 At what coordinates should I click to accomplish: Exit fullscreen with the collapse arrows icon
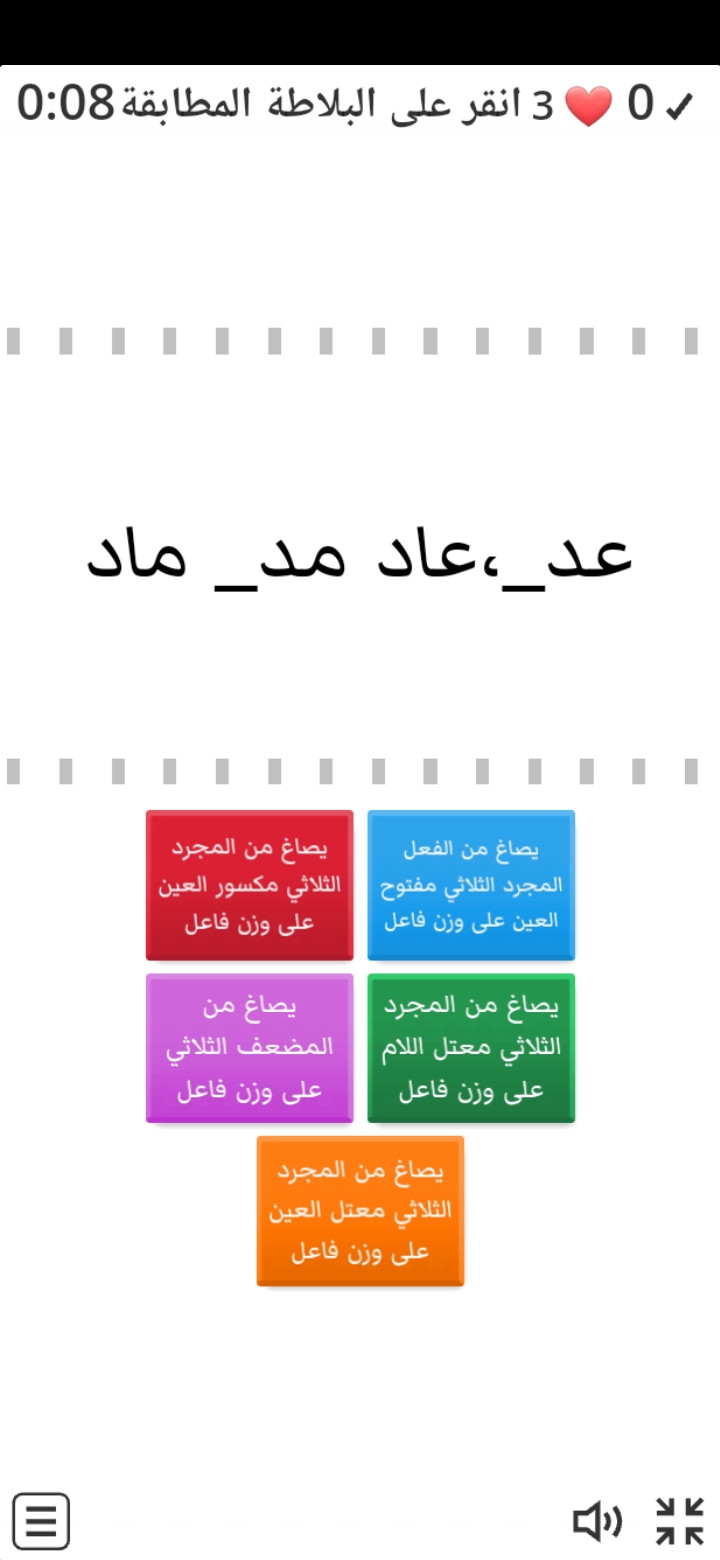(680, 1522)
